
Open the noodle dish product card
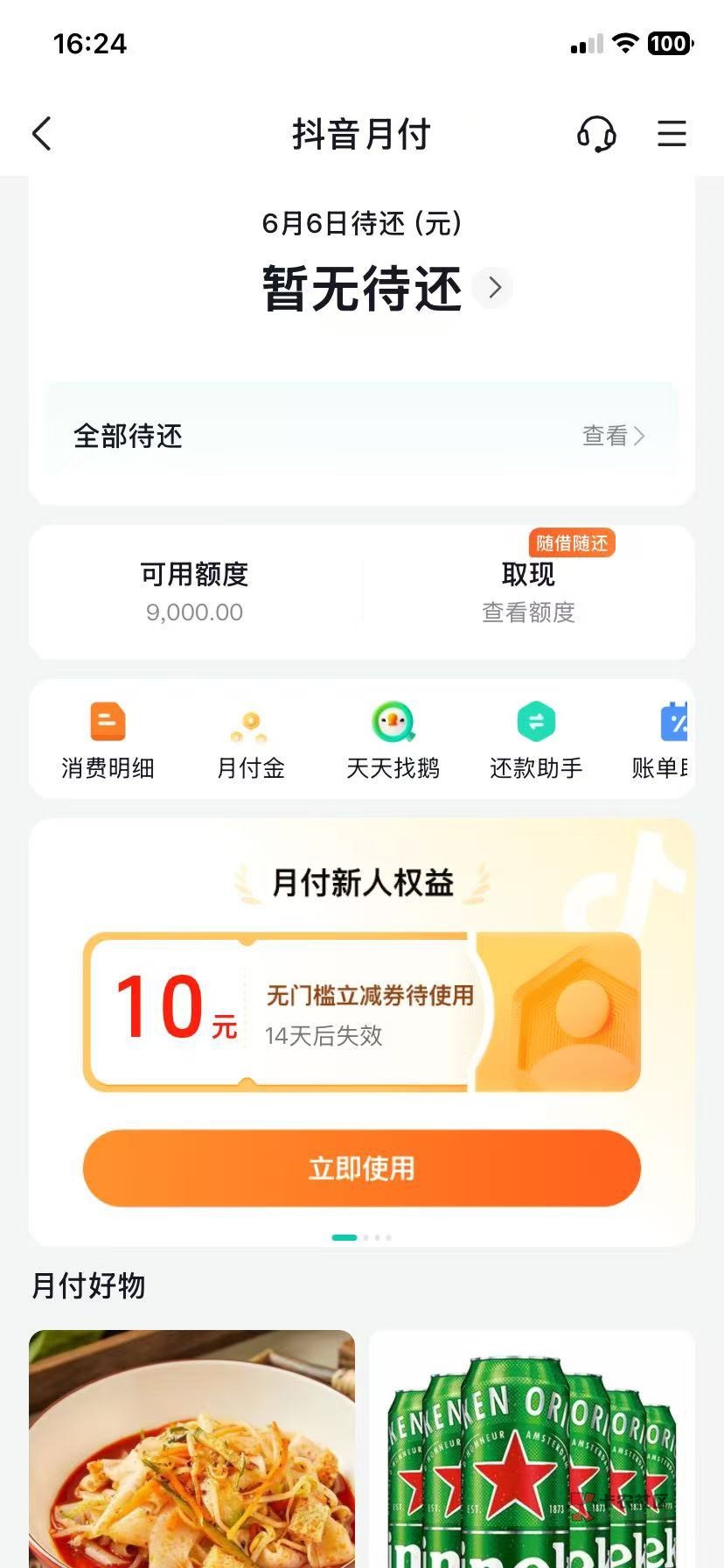(x=191, y=1449)
